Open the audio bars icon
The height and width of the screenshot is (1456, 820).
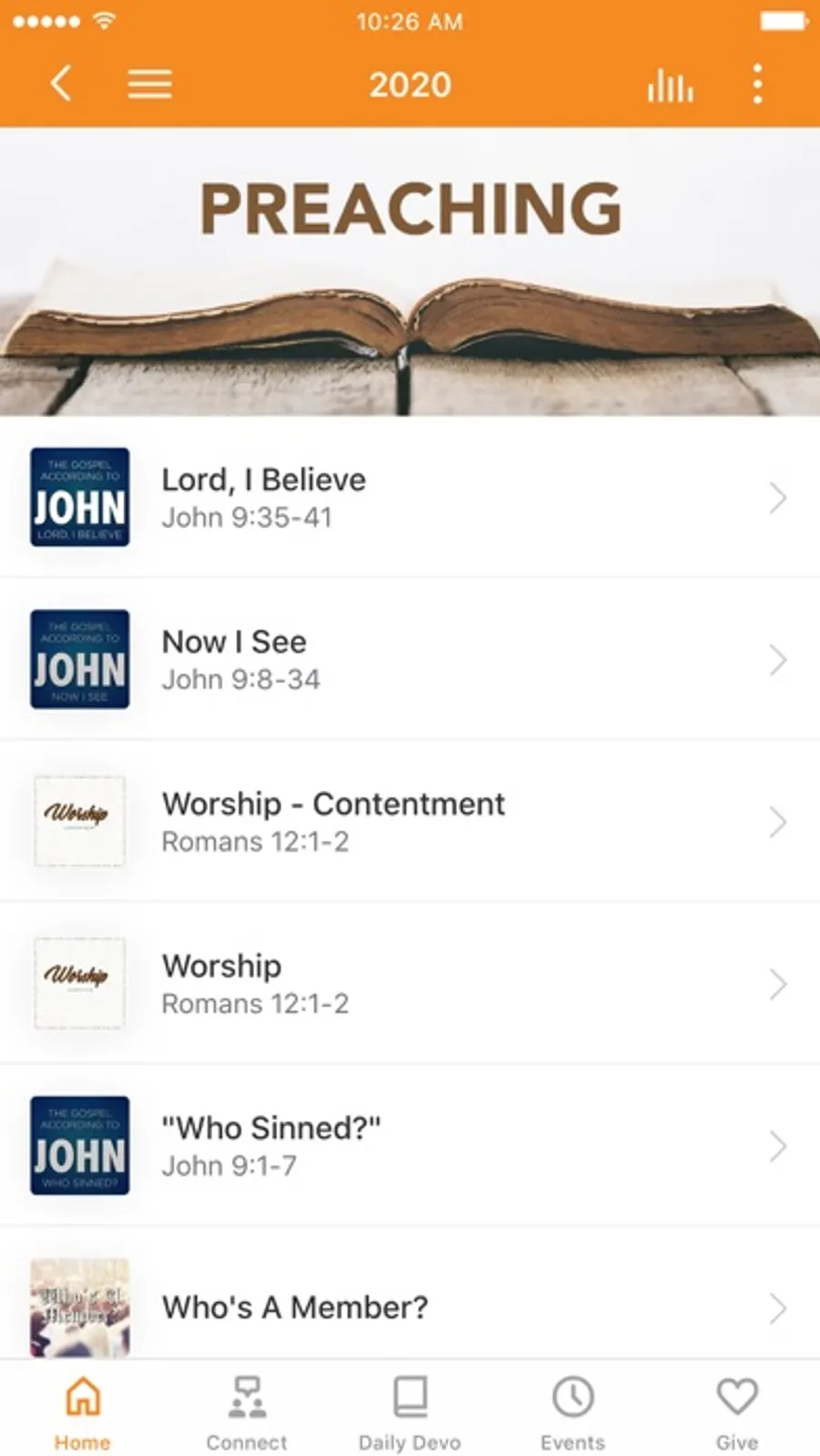670,86
